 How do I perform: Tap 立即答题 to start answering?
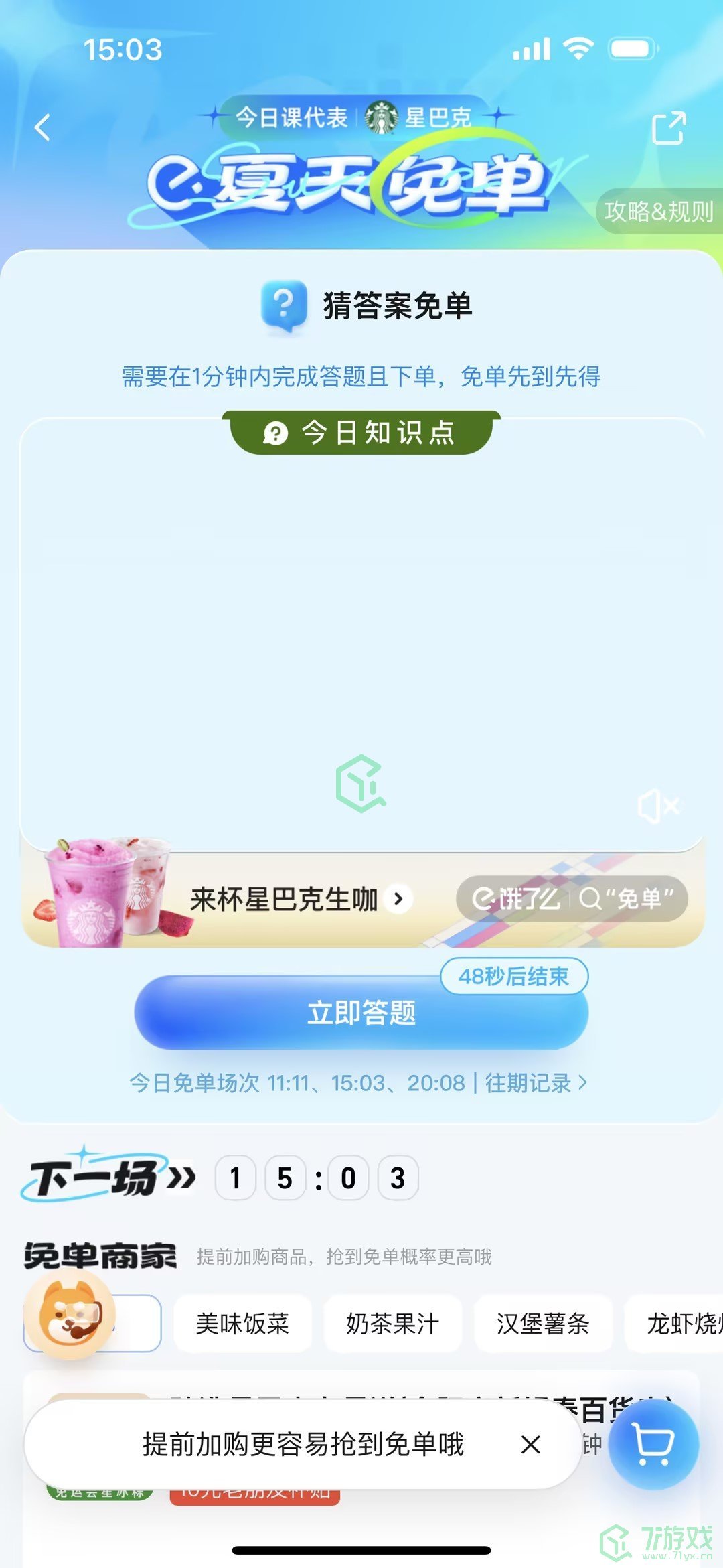click(361, 1012)
